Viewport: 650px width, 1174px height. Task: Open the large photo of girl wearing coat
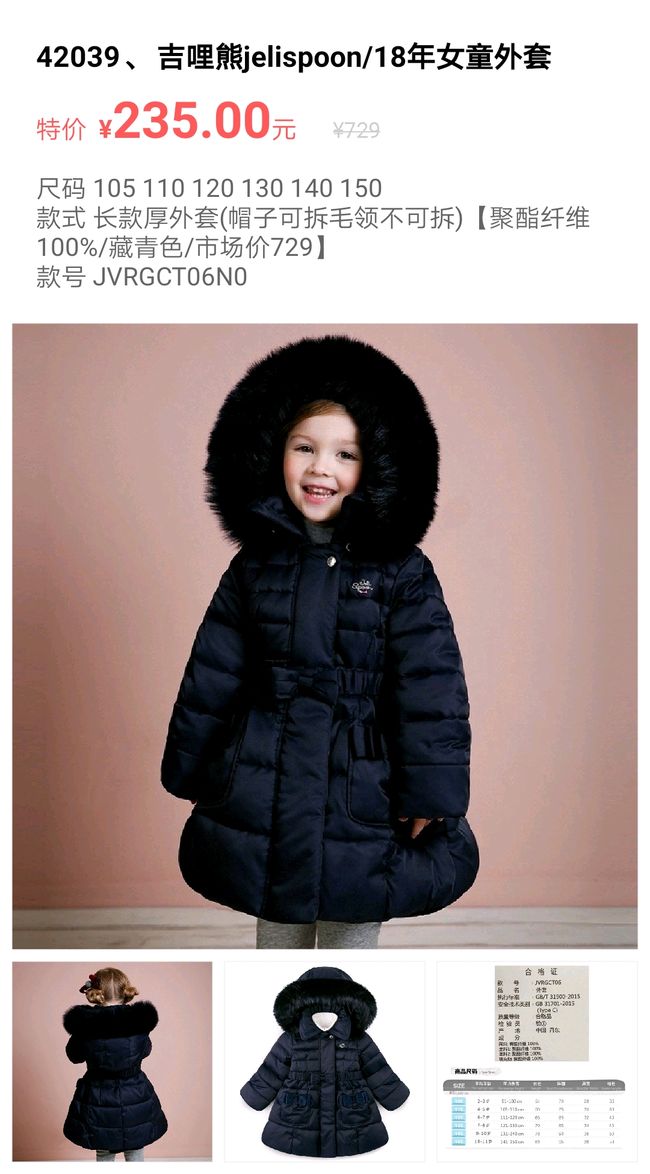point(325,636)
